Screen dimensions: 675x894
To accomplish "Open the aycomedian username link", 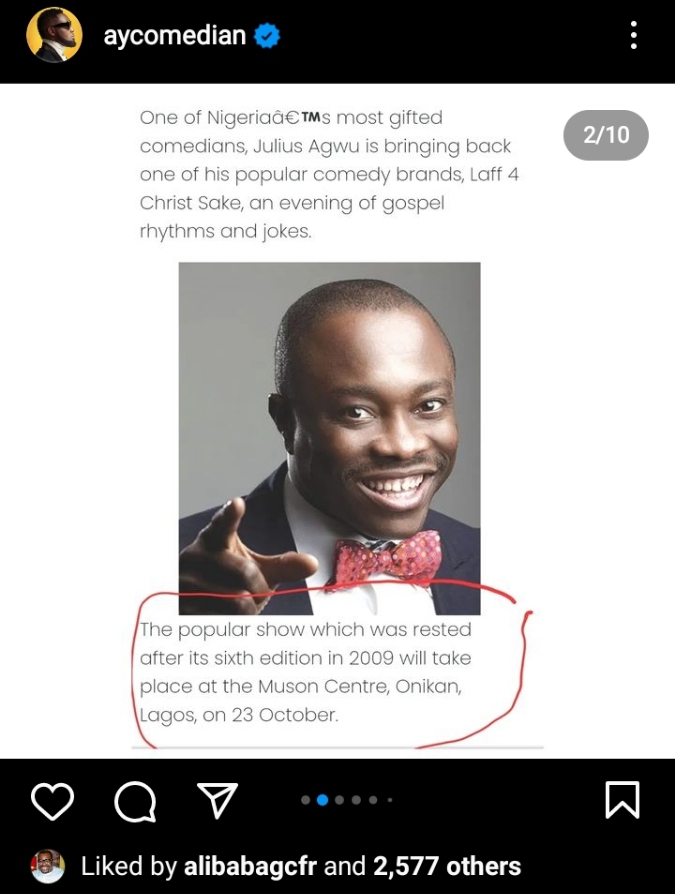I will [174, 37].
